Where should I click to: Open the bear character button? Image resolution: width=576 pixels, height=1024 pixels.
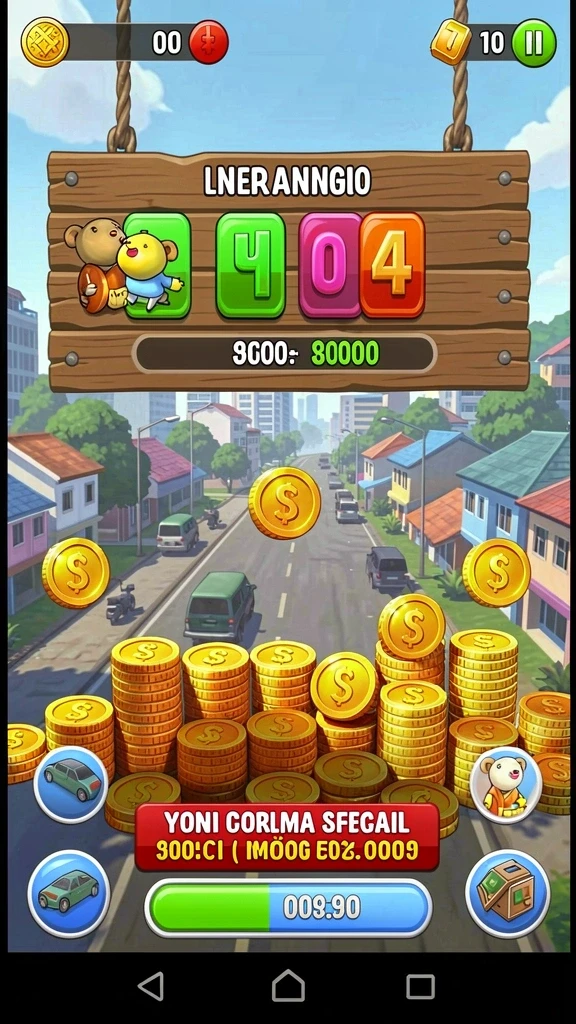[x=505, y=784]
